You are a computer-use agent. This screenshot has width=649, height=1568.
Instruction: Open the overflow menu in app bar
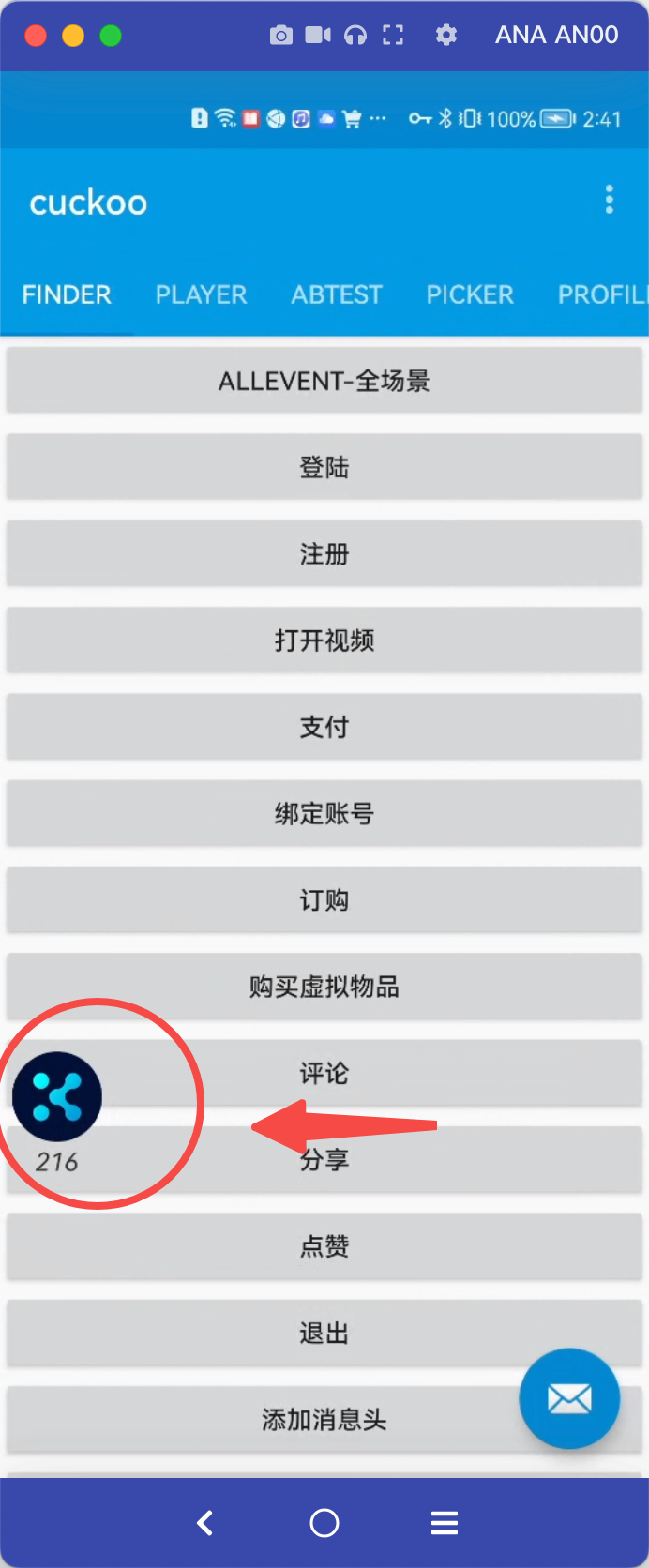[610, 199]
